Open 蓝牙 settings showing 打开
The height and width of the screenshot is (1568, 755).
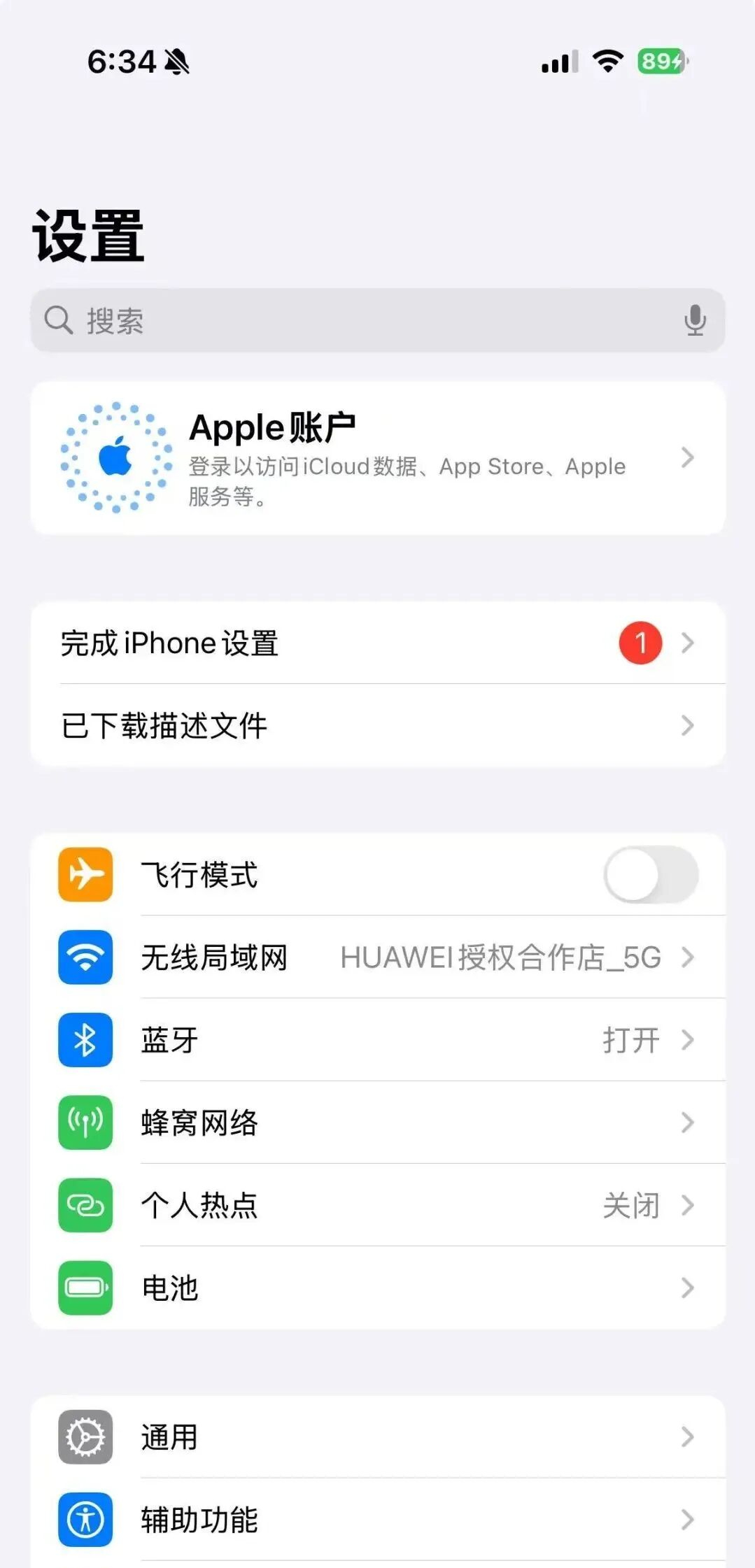click(378, 1040)
